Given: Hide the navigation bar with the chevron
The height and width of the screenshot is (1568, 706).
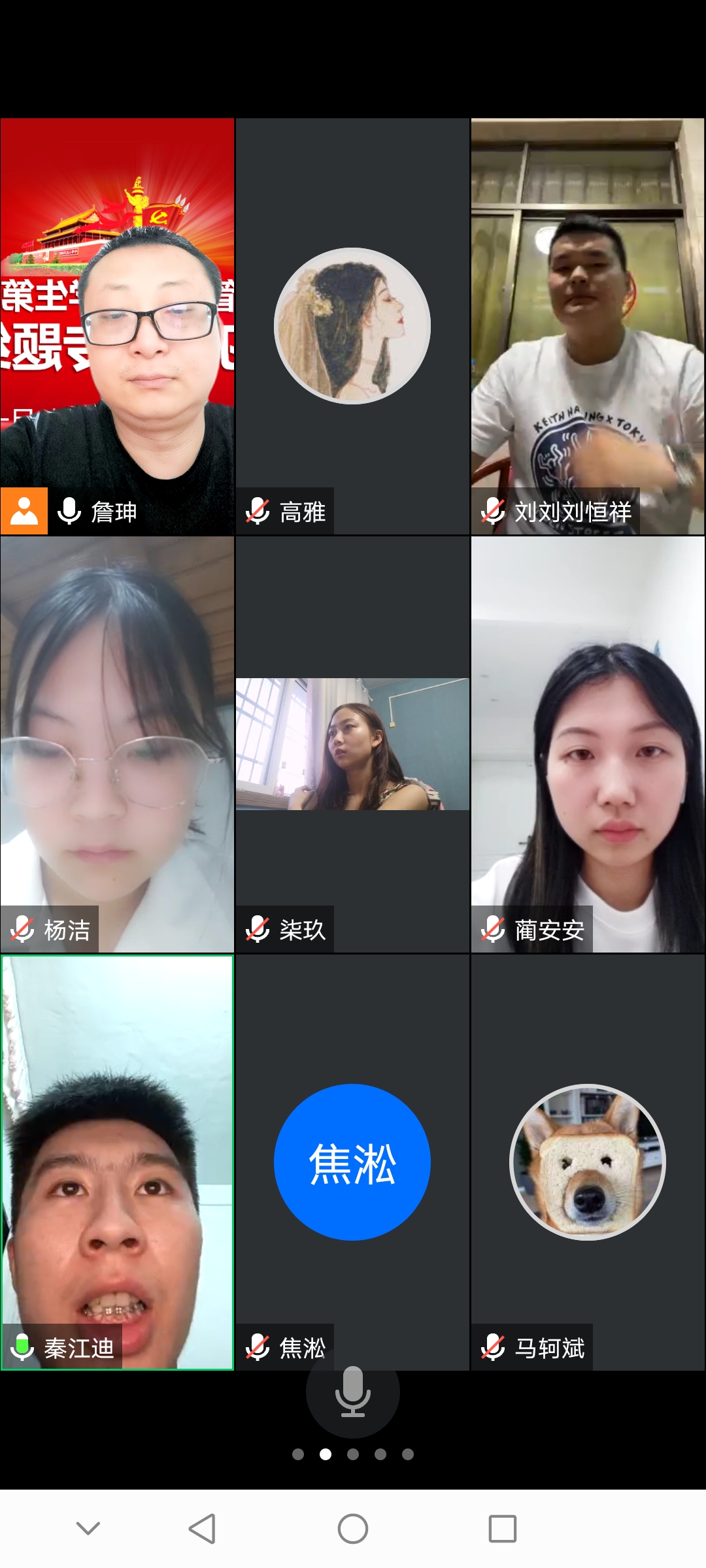Looking at the screenshot, I should [x=88, y=1528].
